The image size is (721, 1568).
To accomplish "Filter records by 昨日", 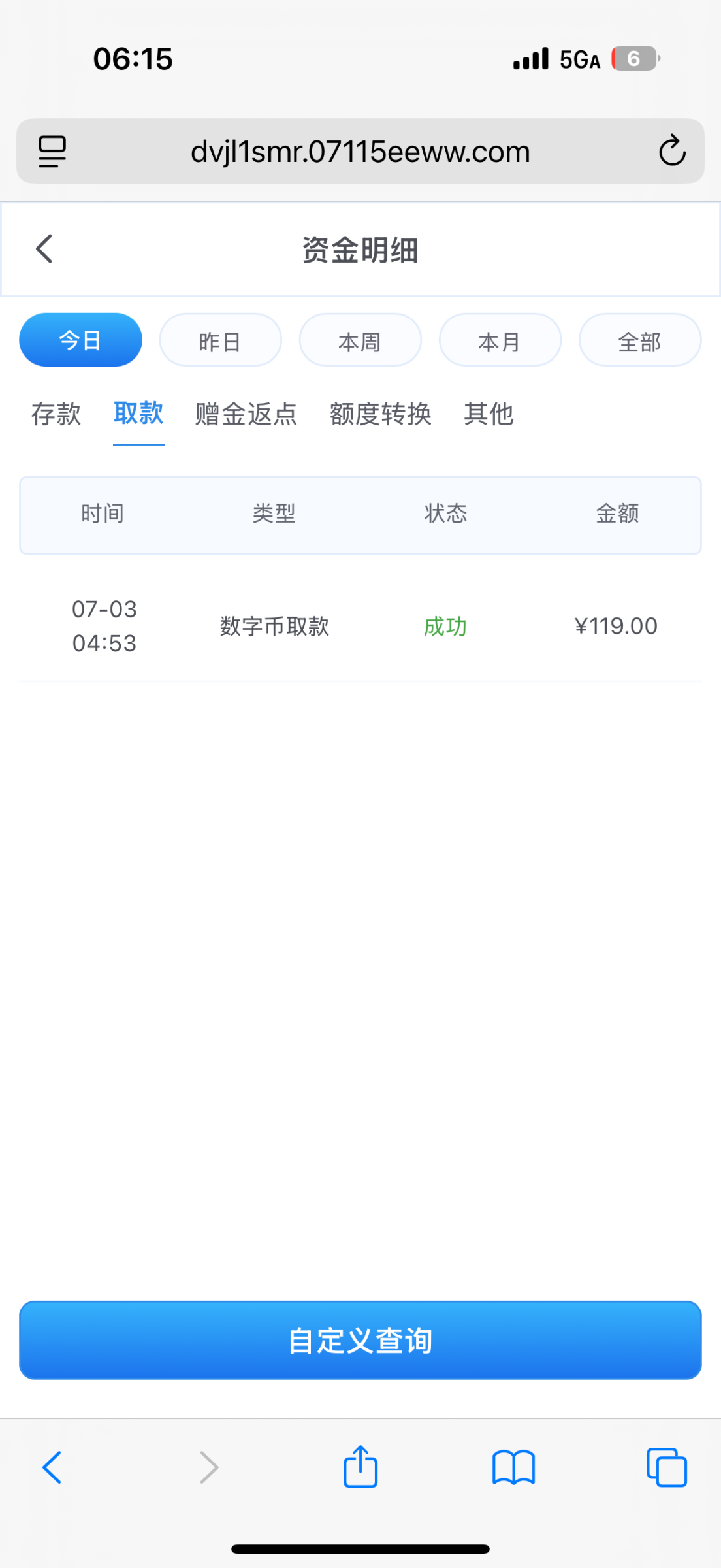I will tap(221, 340).
